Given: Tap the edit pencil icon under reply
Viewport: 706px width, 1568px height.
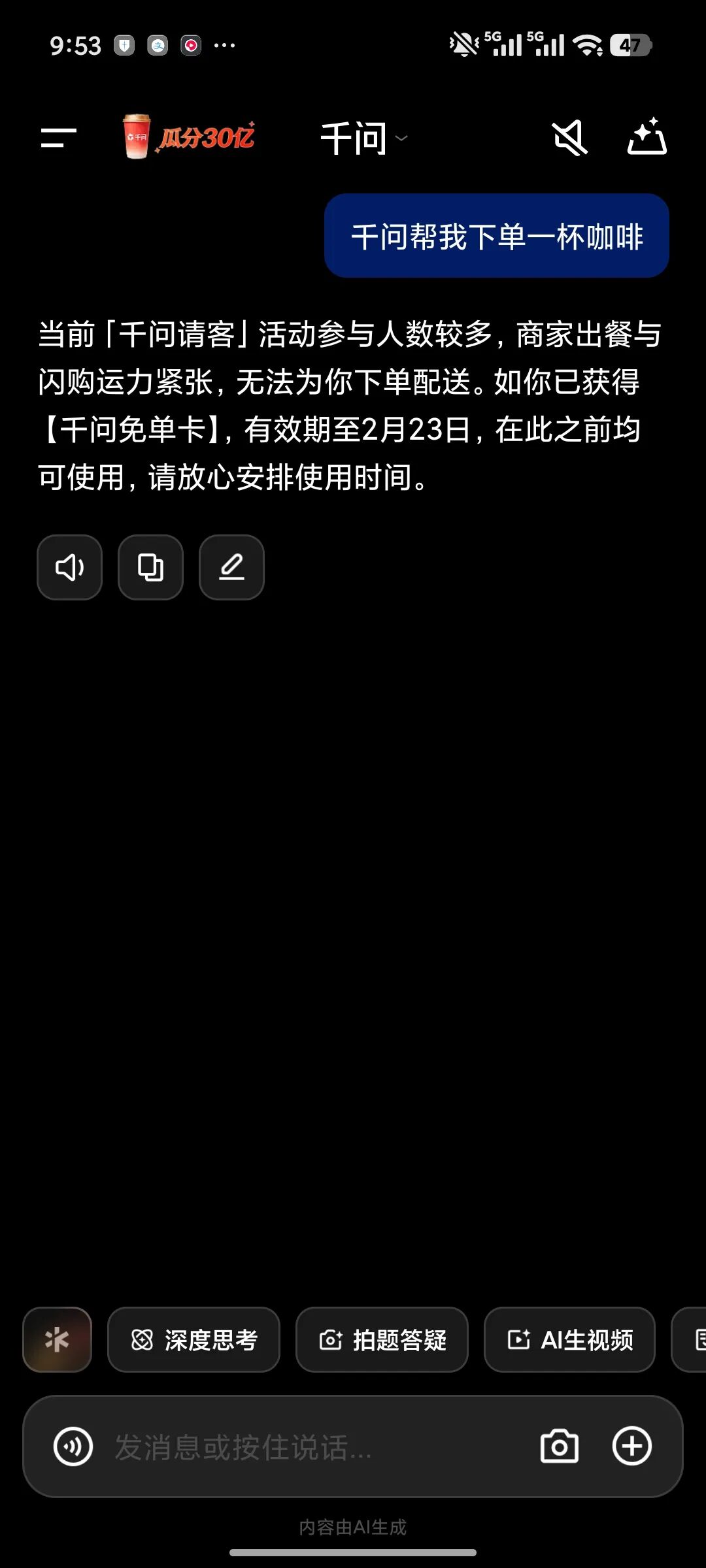Looking at the screenshot, I should pyautogui.click(x=231, y=567).
